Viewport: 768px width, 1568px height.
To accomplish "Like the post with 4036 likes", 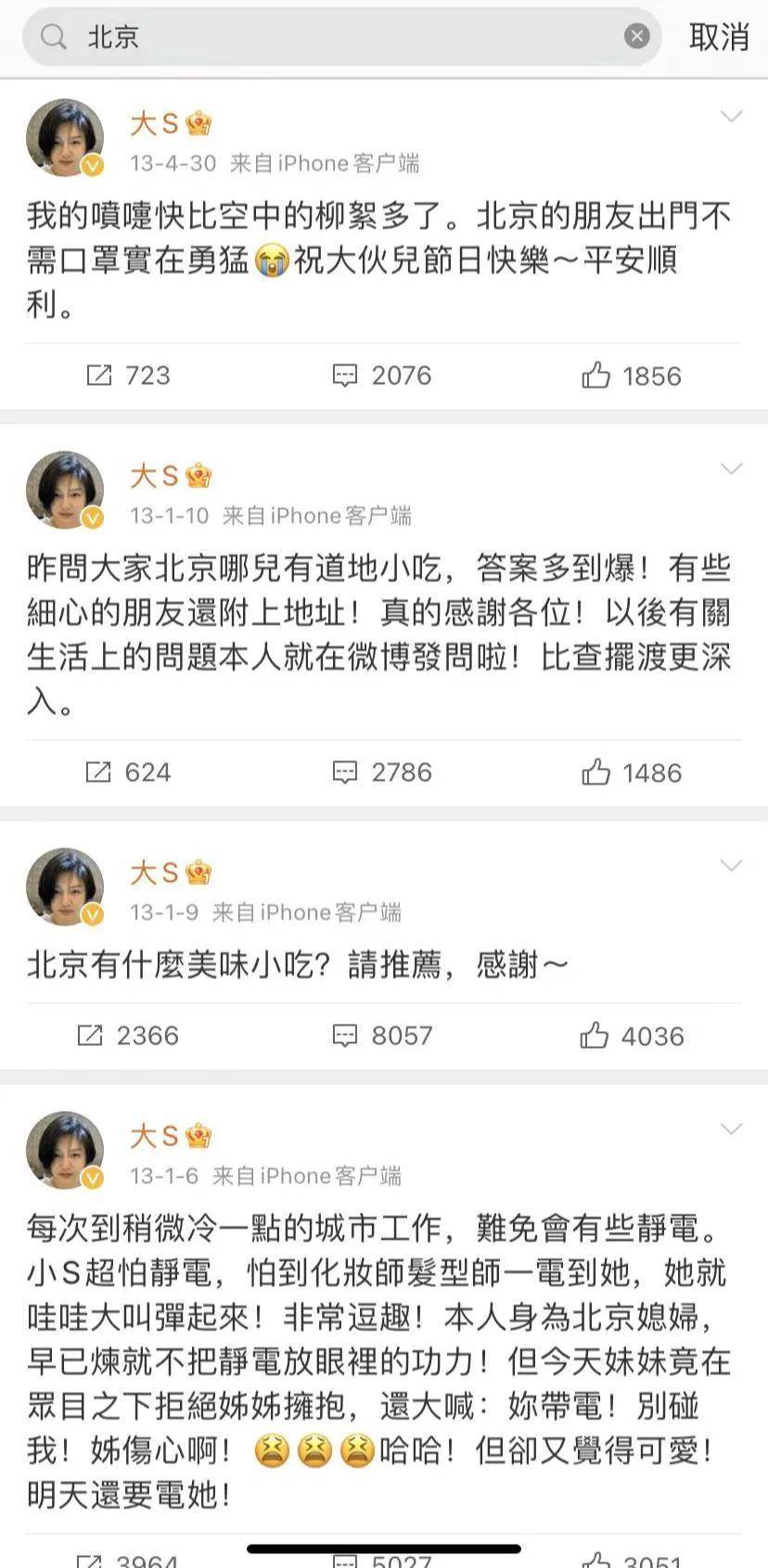I will tap(631, 1036).
